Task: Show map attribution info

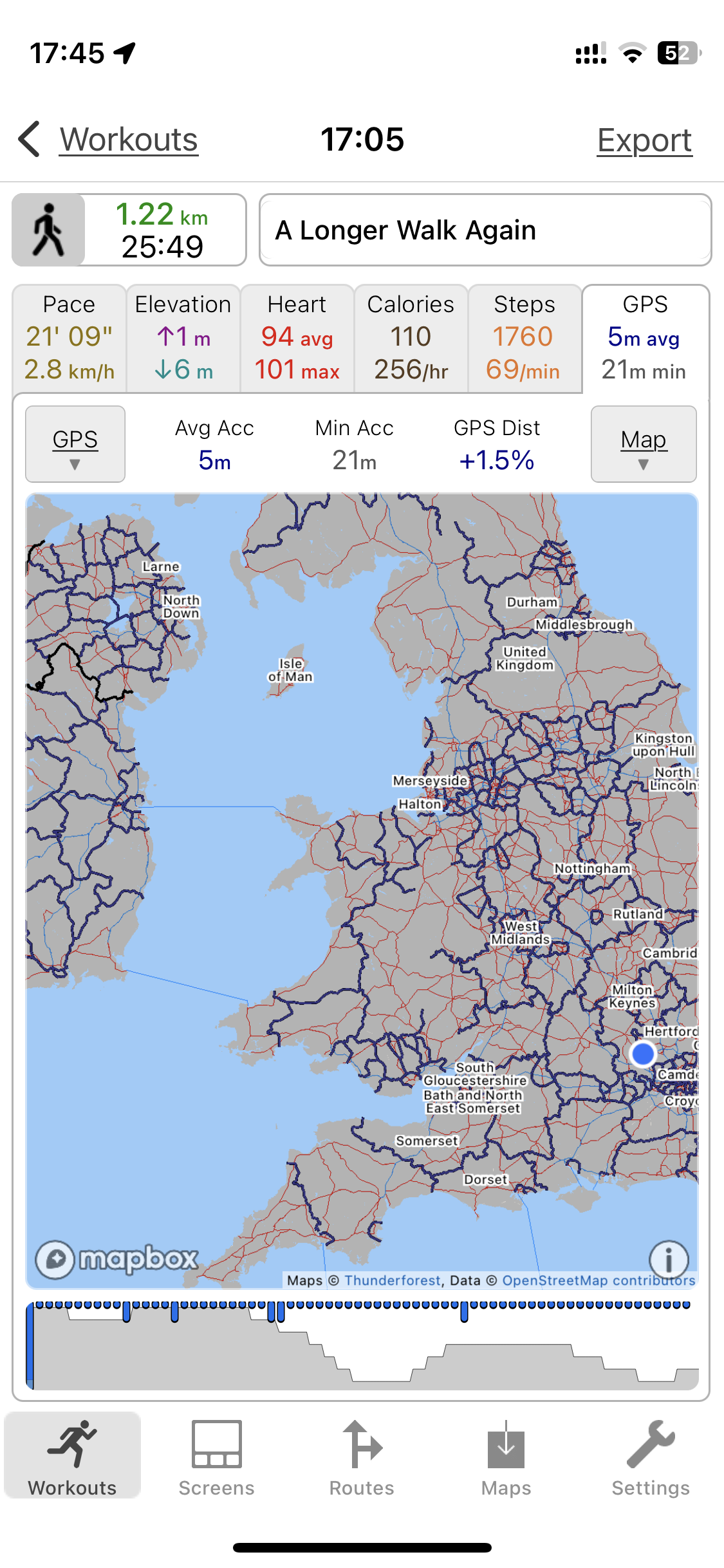Action: click(669, 1258)
